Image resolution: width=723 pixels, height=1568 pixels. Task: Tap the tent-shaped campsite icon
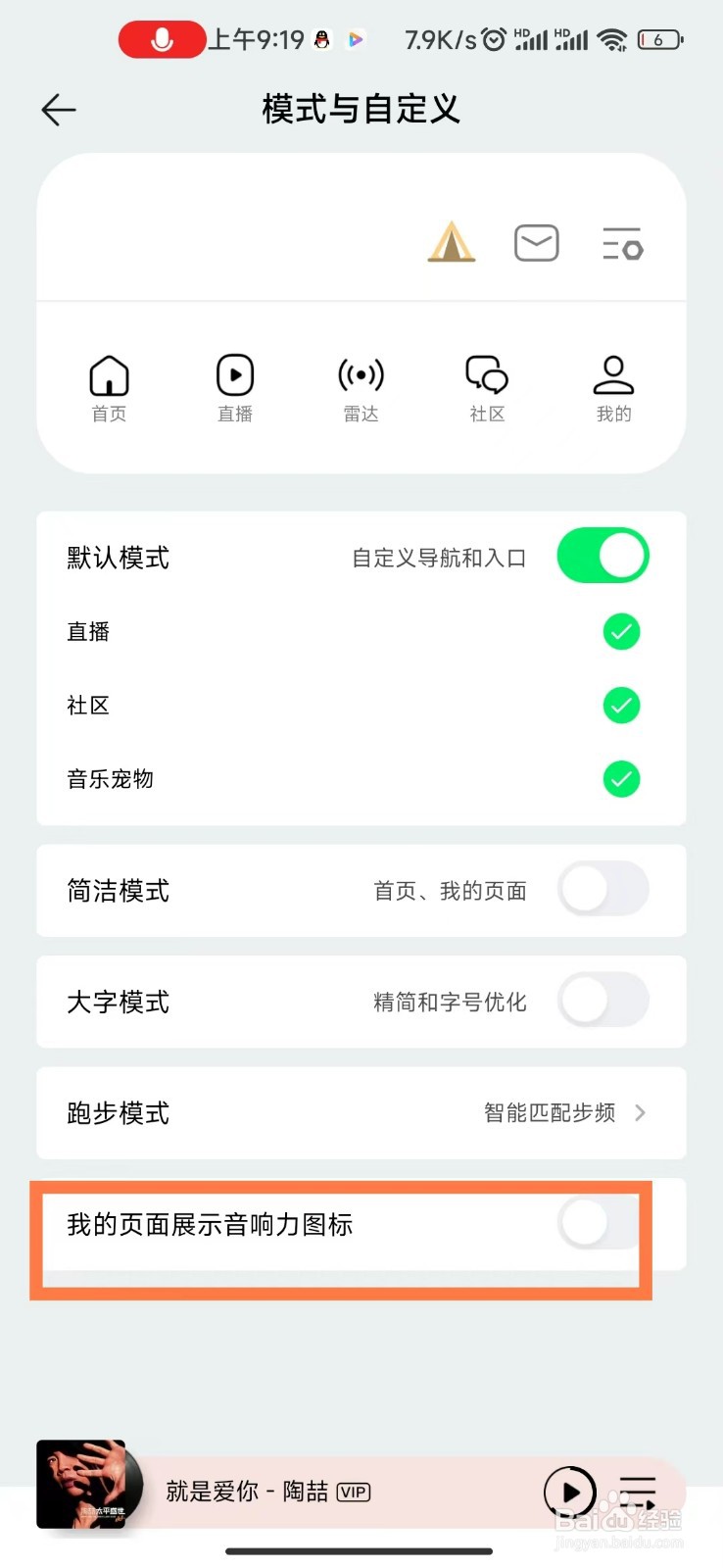click(x=451, y=242)
